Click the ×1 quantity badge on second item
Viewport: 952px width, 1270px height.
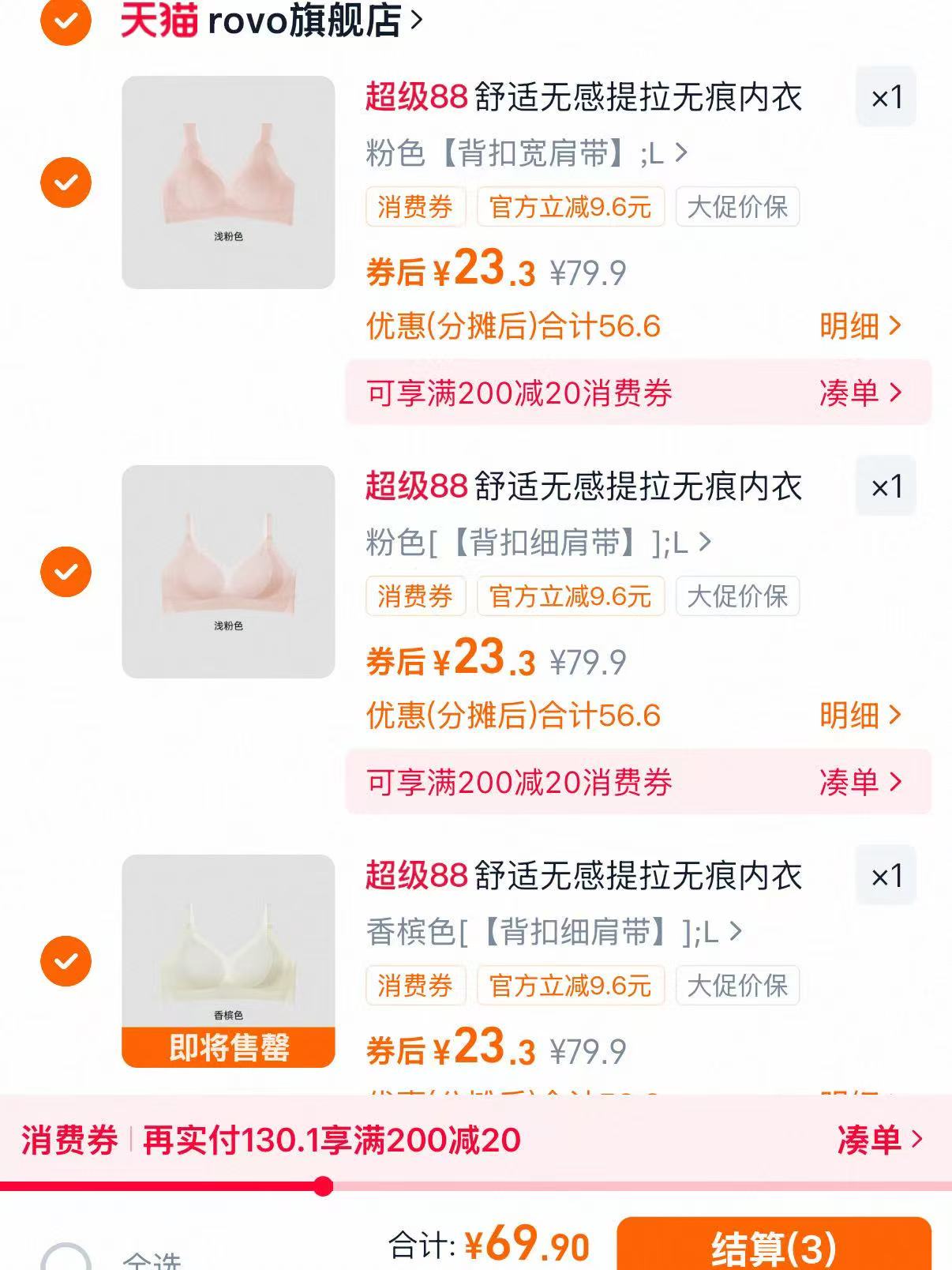pos(886,487)
